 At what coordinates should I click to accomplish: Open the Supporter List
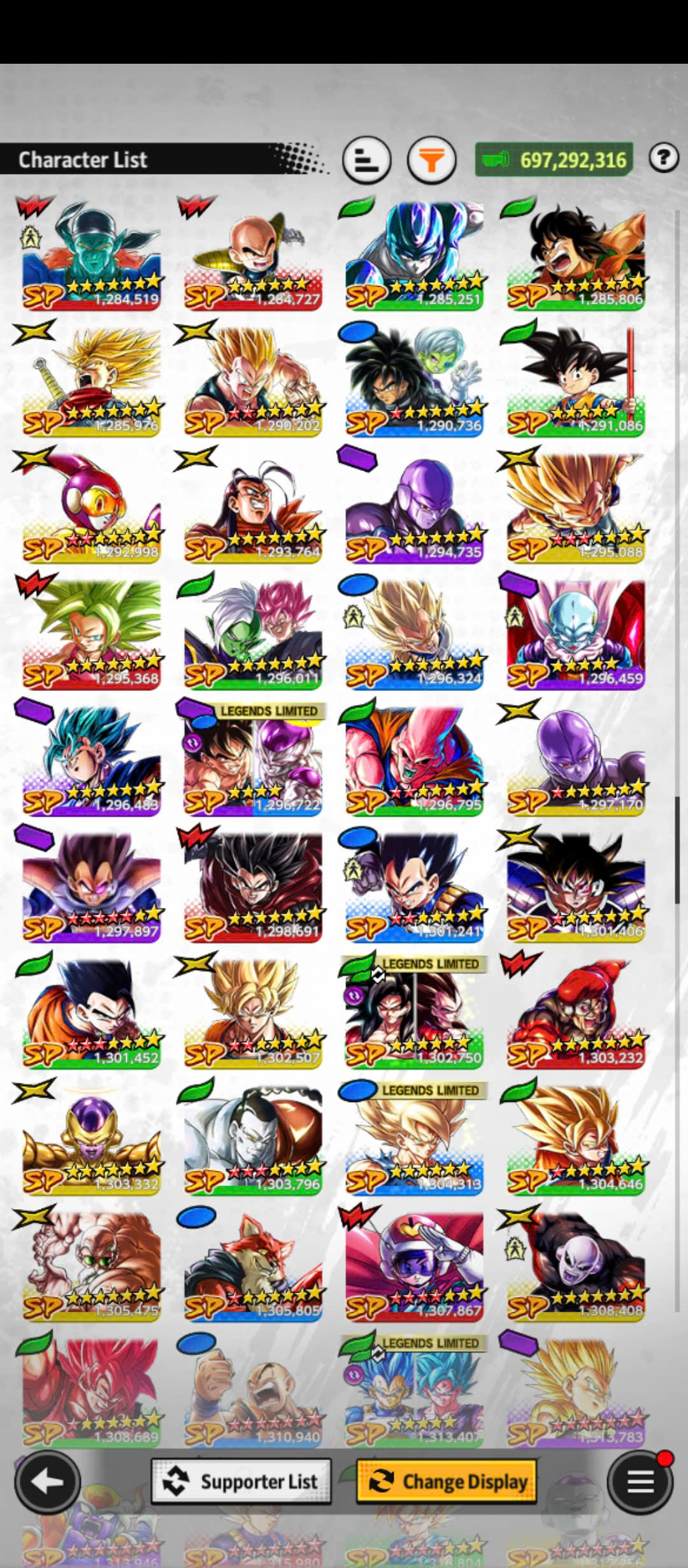coord(241,1481)
